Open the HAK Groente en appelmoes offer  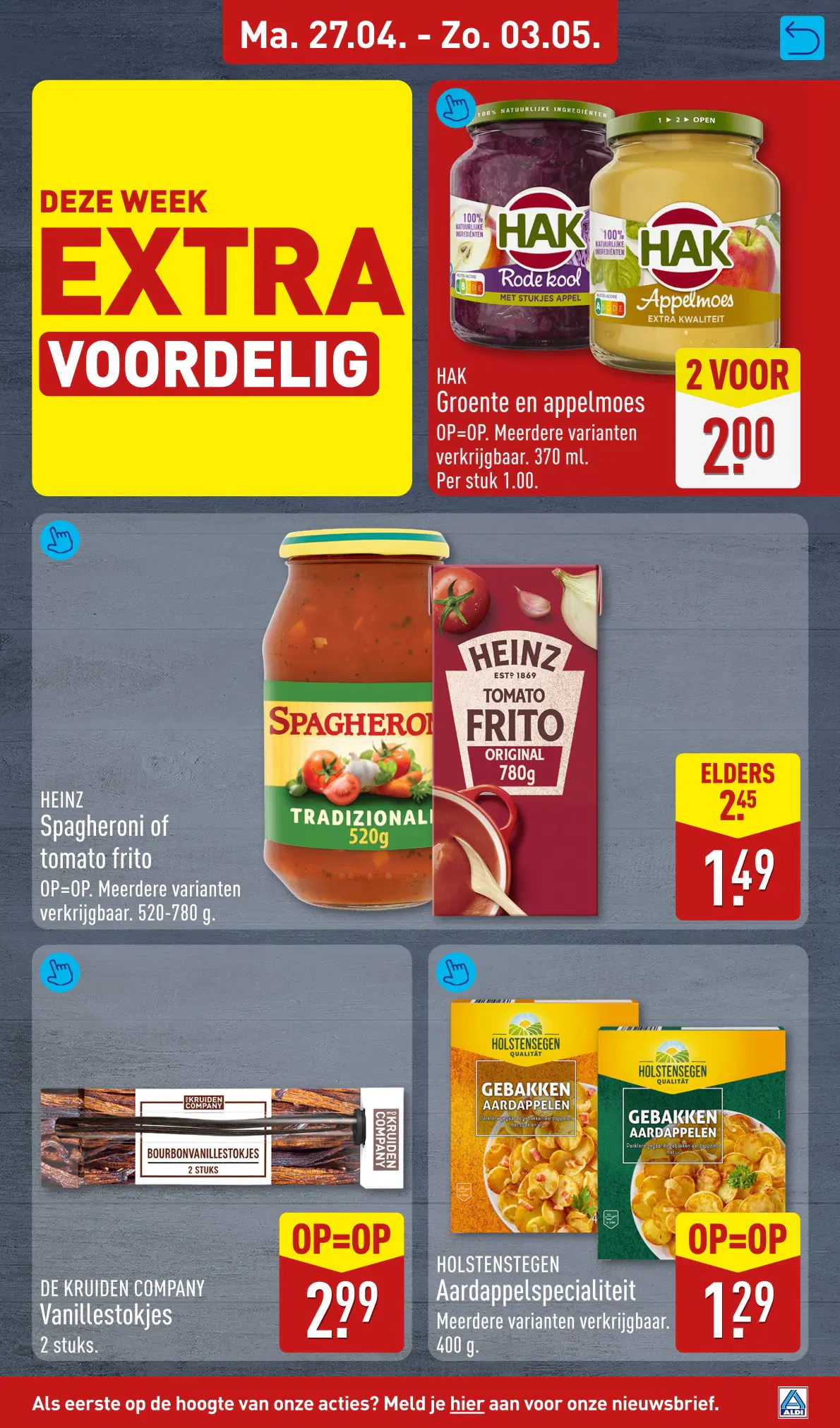[455, 108]
